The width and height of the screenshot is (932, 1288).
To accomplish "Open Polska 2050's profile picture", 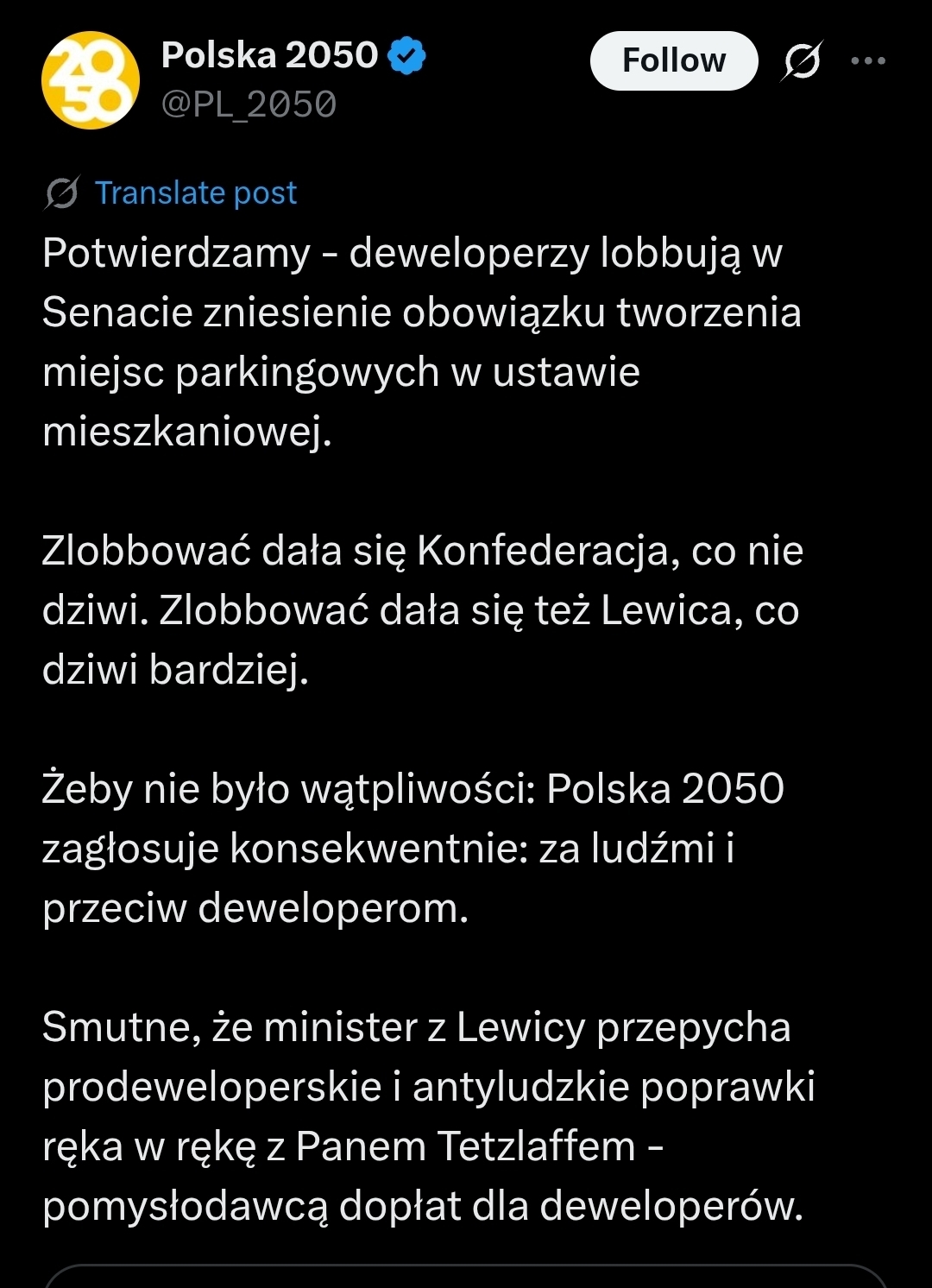I will point(90,80).
